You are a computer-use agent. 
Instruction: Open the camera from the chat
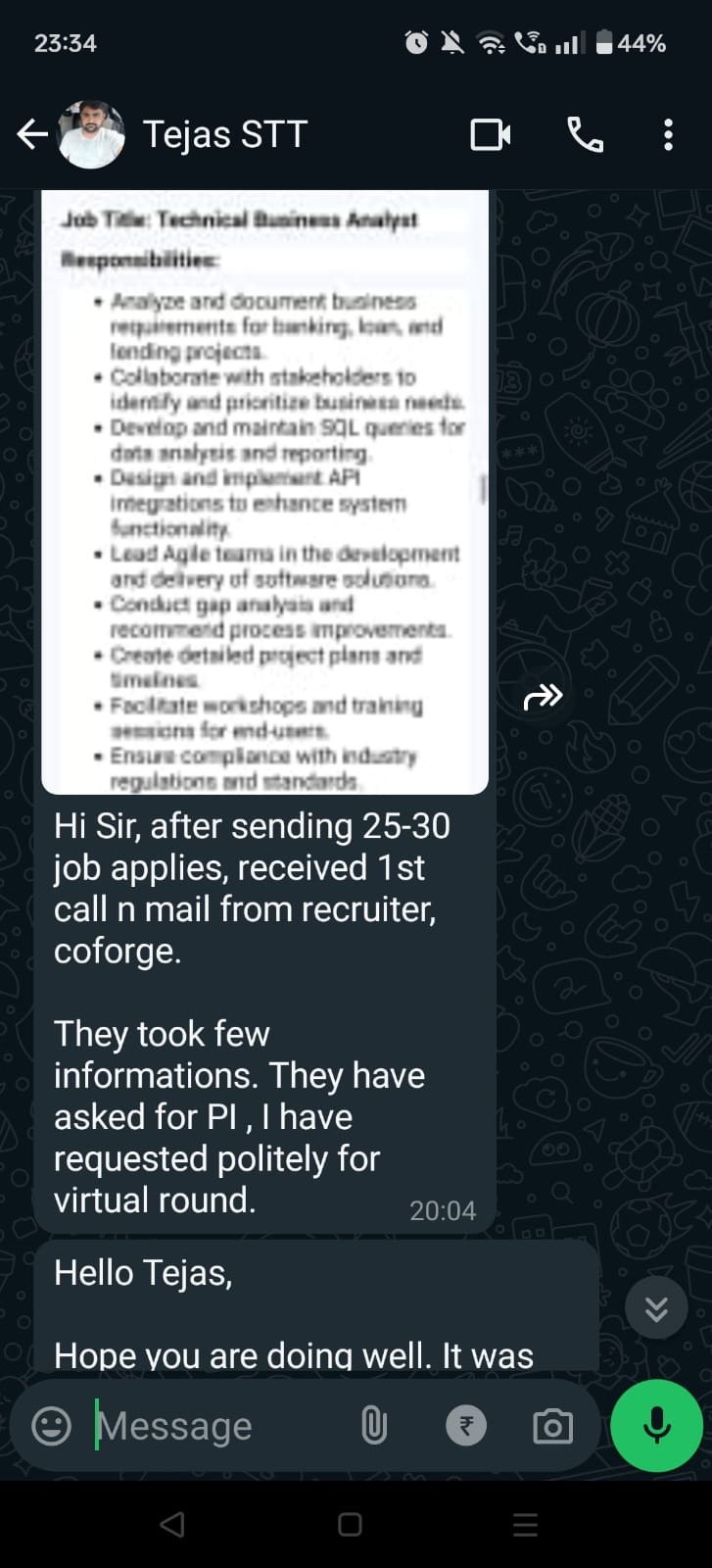552,1426
